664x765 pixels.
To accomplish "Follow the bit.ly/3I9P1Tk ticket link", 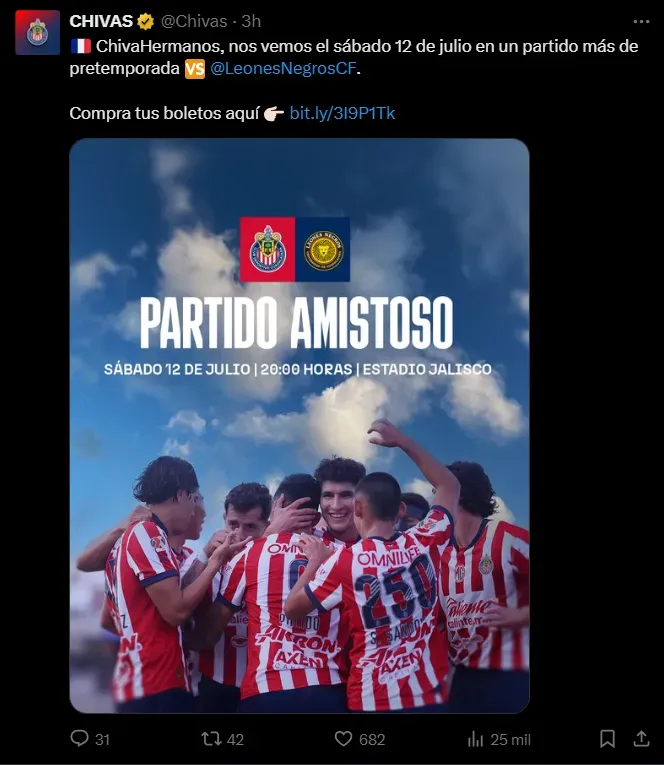I will 342,113.
